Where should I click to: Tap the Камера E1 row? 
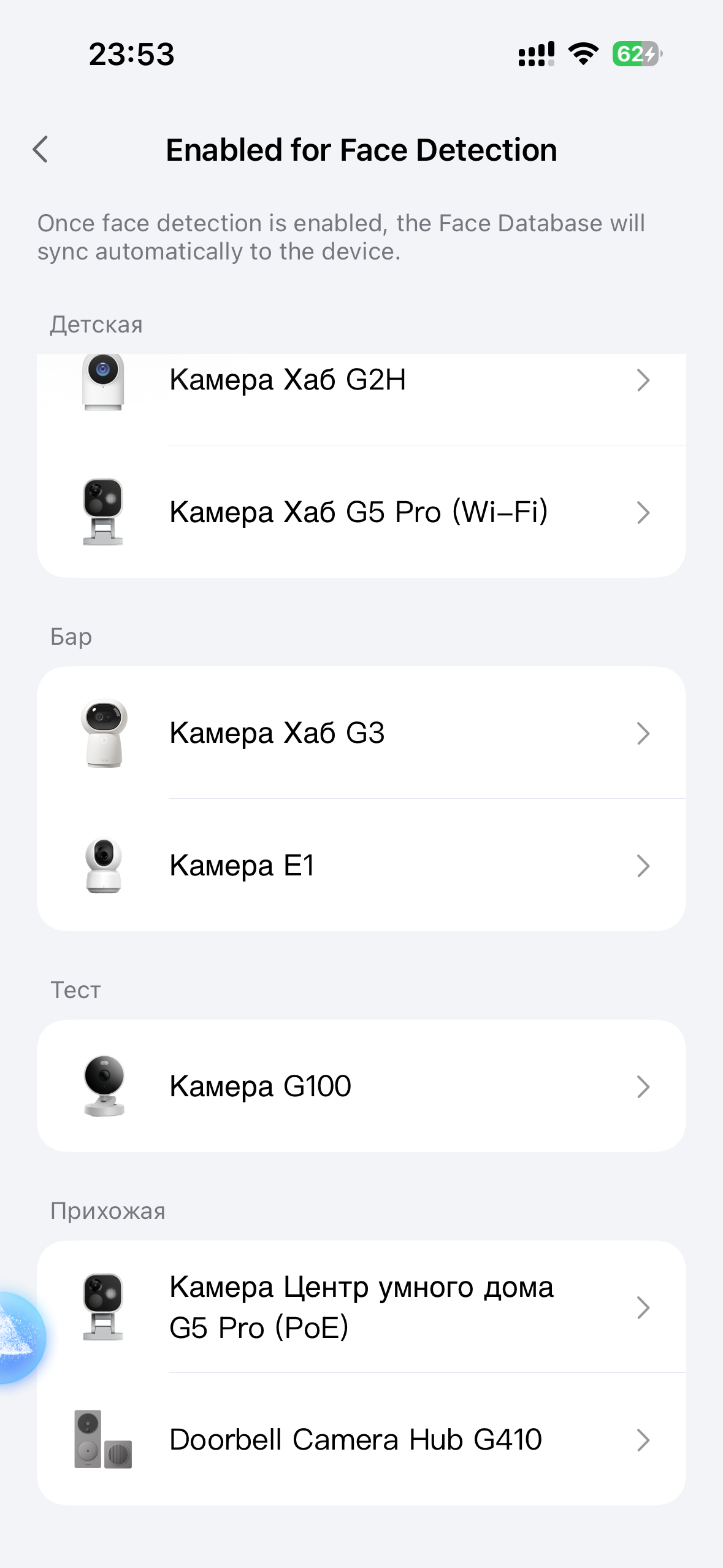pyautogui.click(x=361, y=865)
